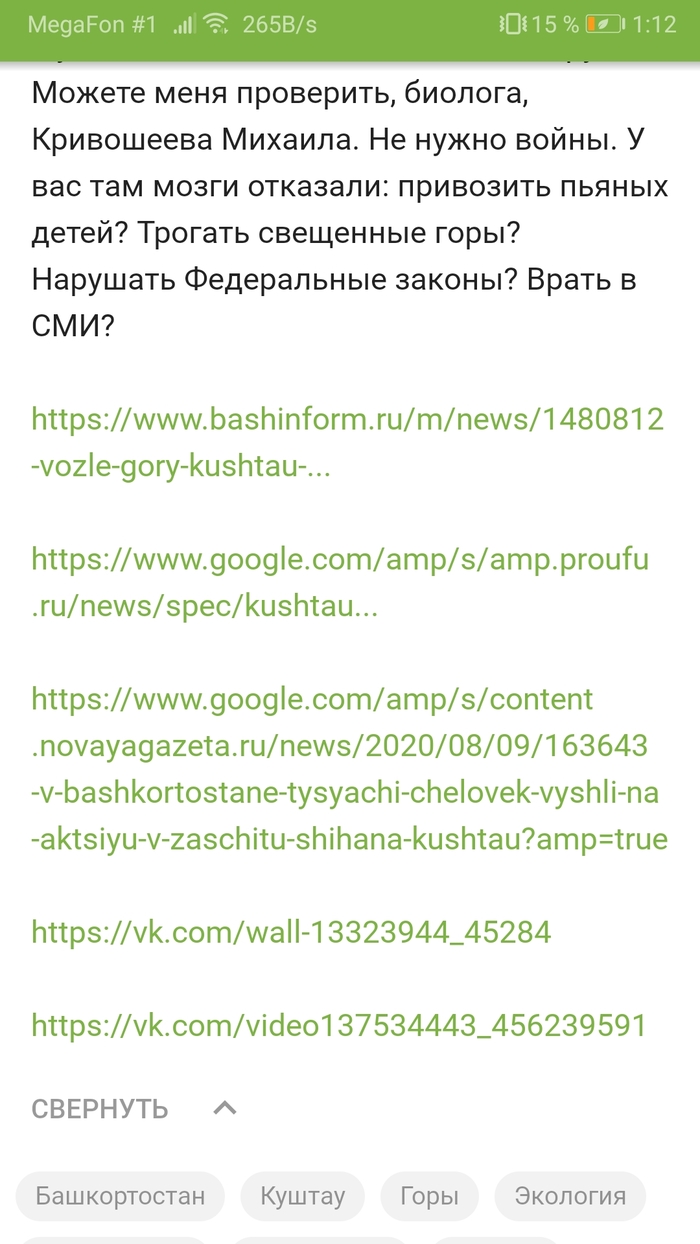Select the Горы tag
This screenshot has width=700, height=1244.
(429, 1195)
